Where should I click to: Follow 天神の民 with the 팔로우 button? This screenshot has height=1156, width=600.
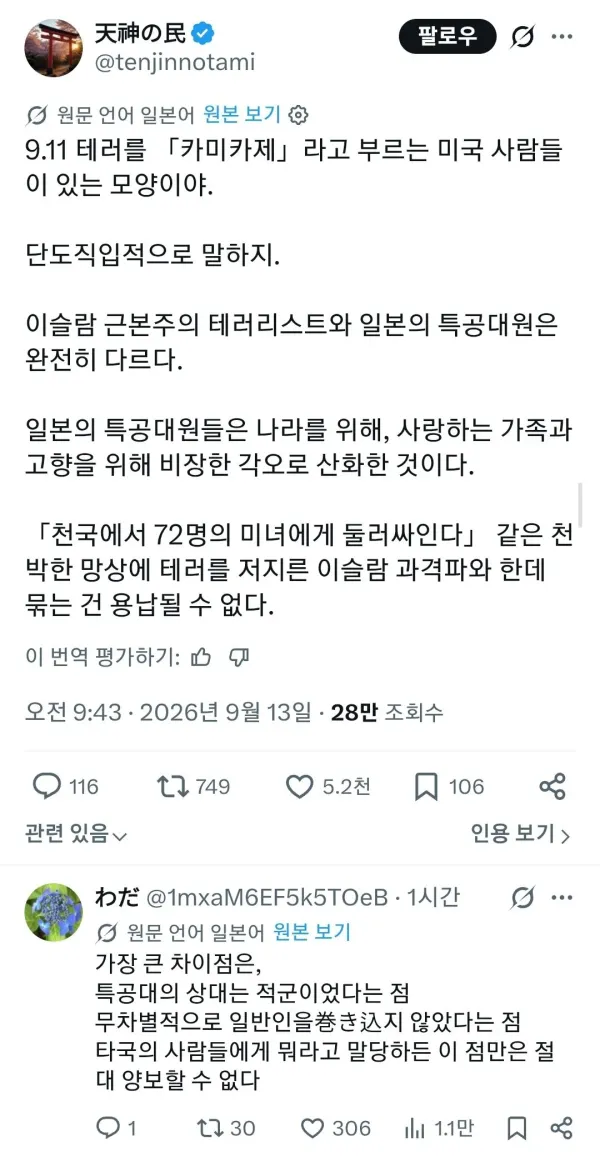pos(447,36)
